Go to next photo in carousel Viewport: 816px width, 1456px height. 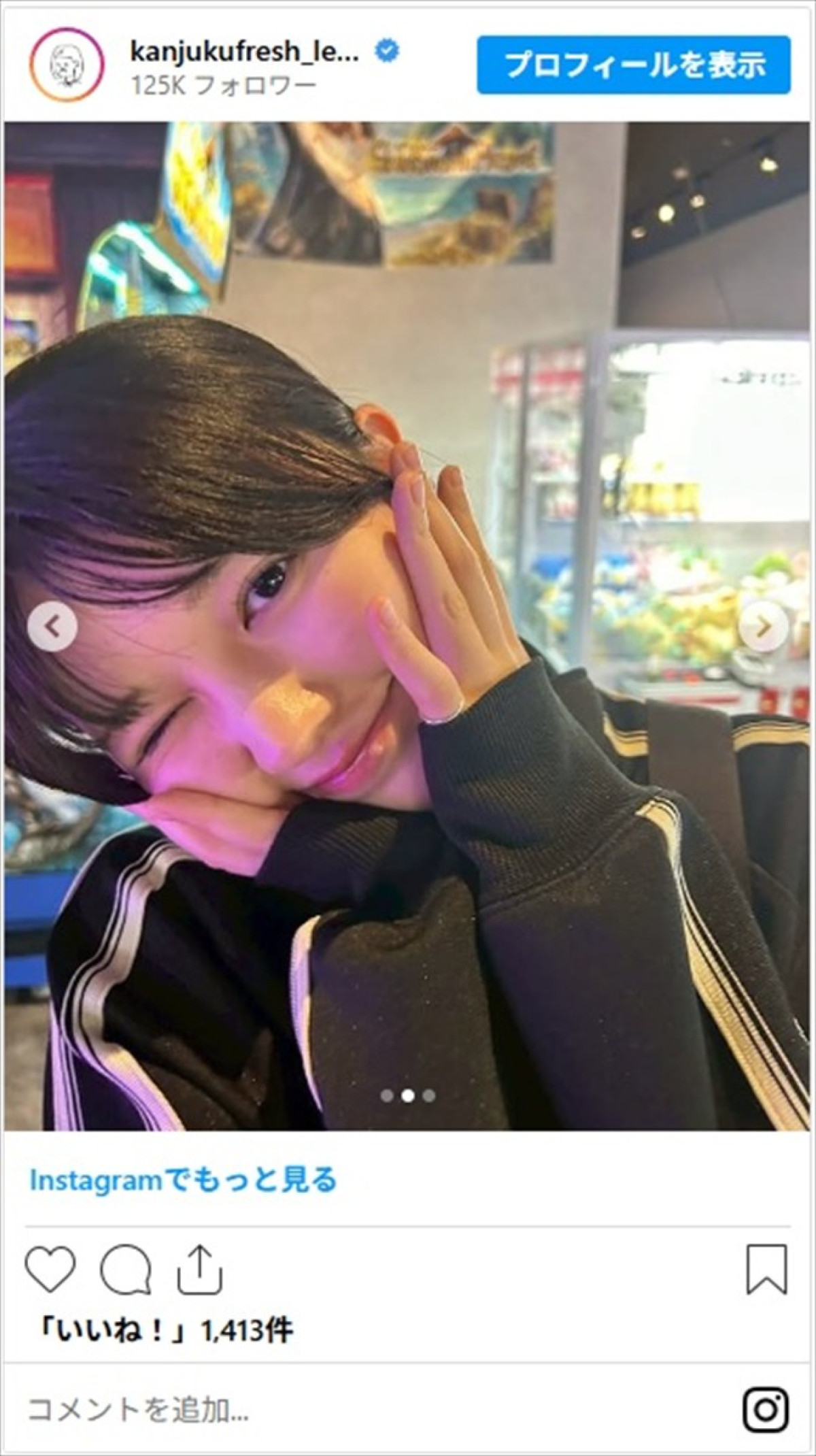[x=763, y=627]
